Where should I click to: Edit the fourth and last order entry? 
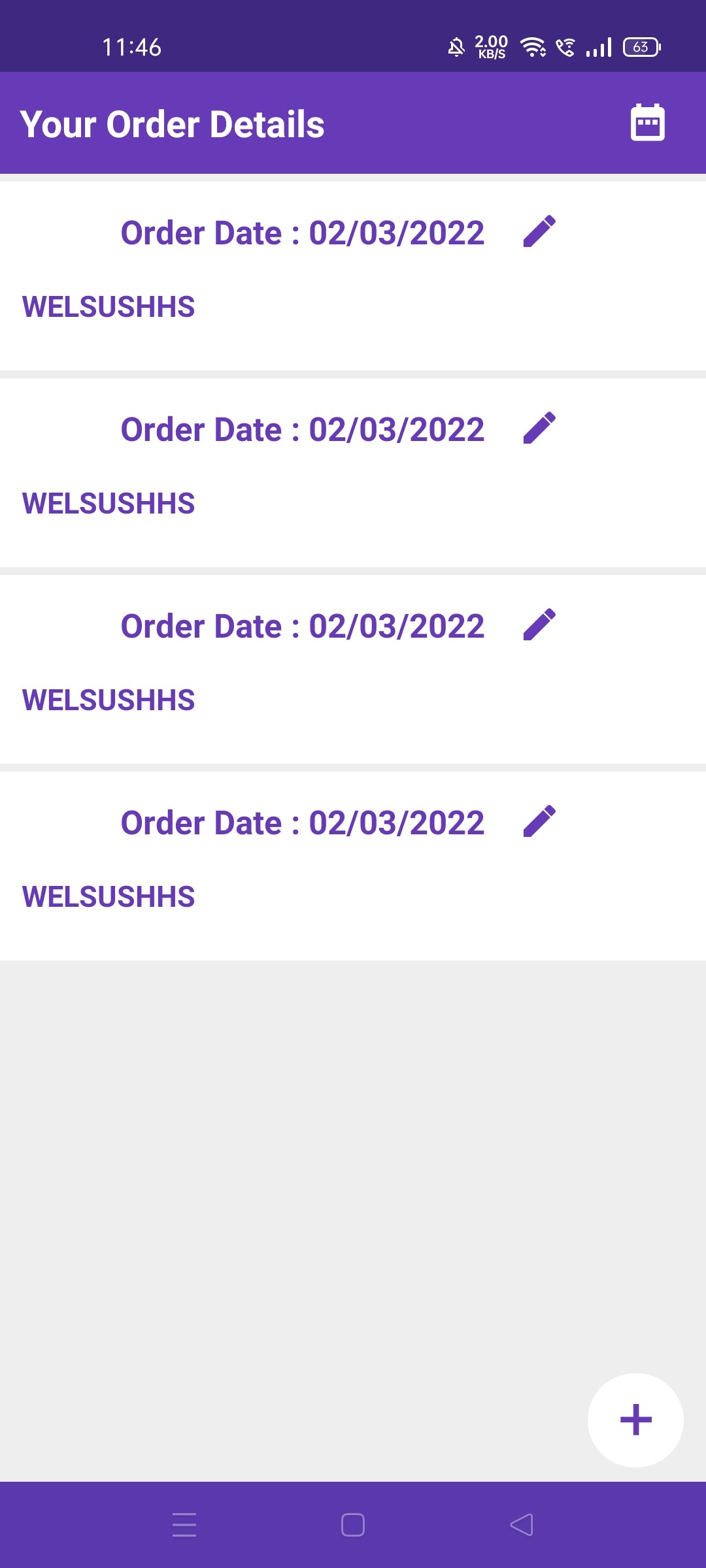[539, 822]
